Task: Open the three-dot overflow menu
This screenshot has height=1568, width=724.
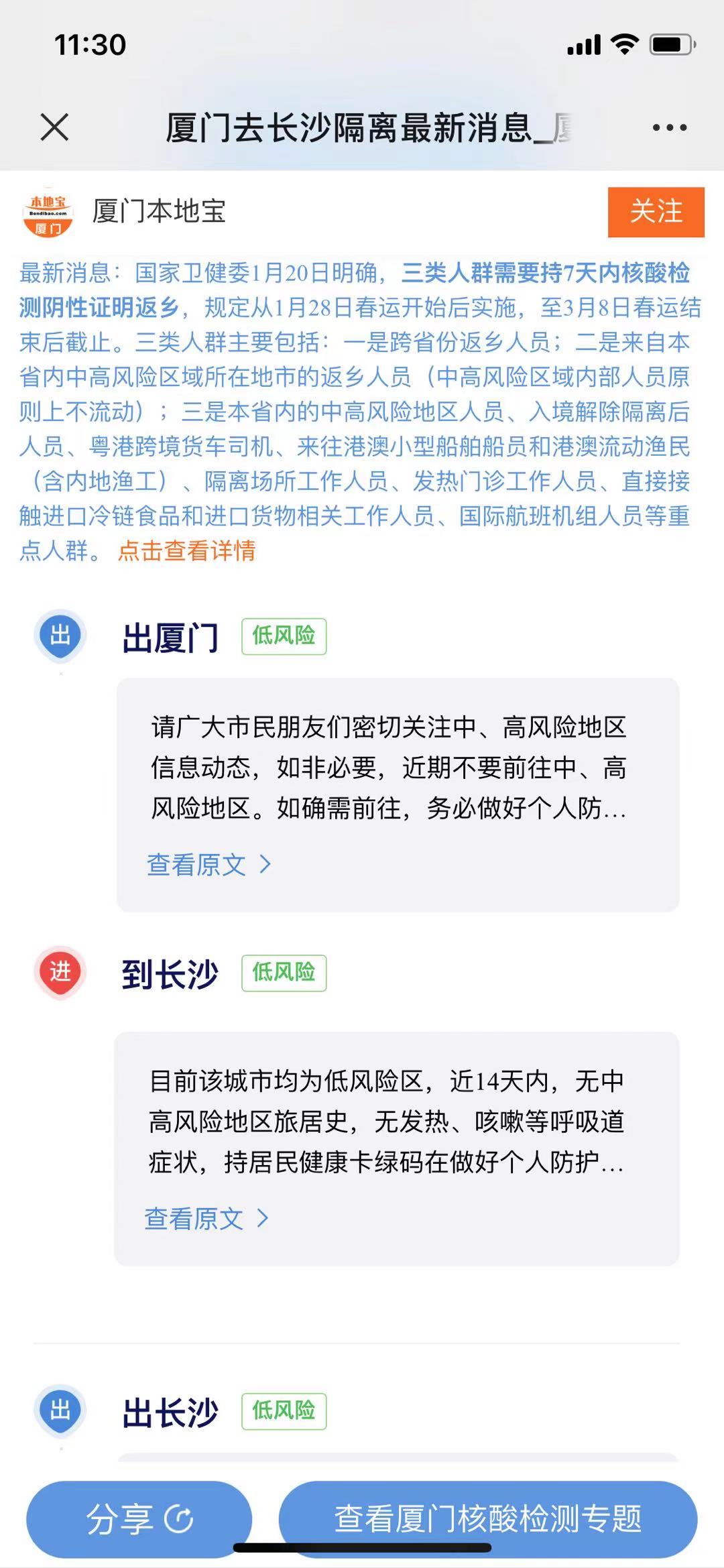Action: (669, 127)
